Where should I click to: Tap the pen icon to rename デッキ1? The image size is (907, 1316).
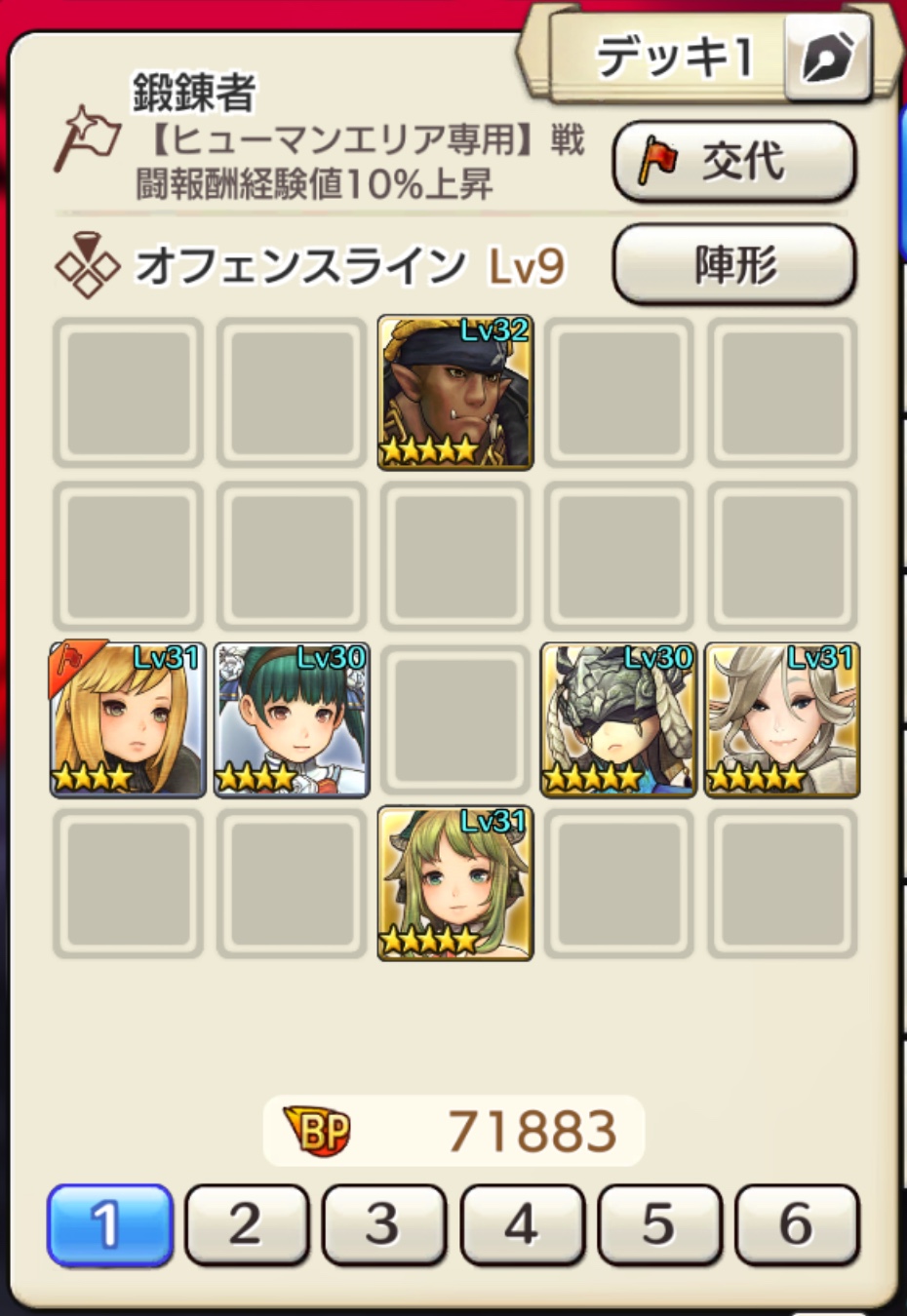tap(827, 58)
